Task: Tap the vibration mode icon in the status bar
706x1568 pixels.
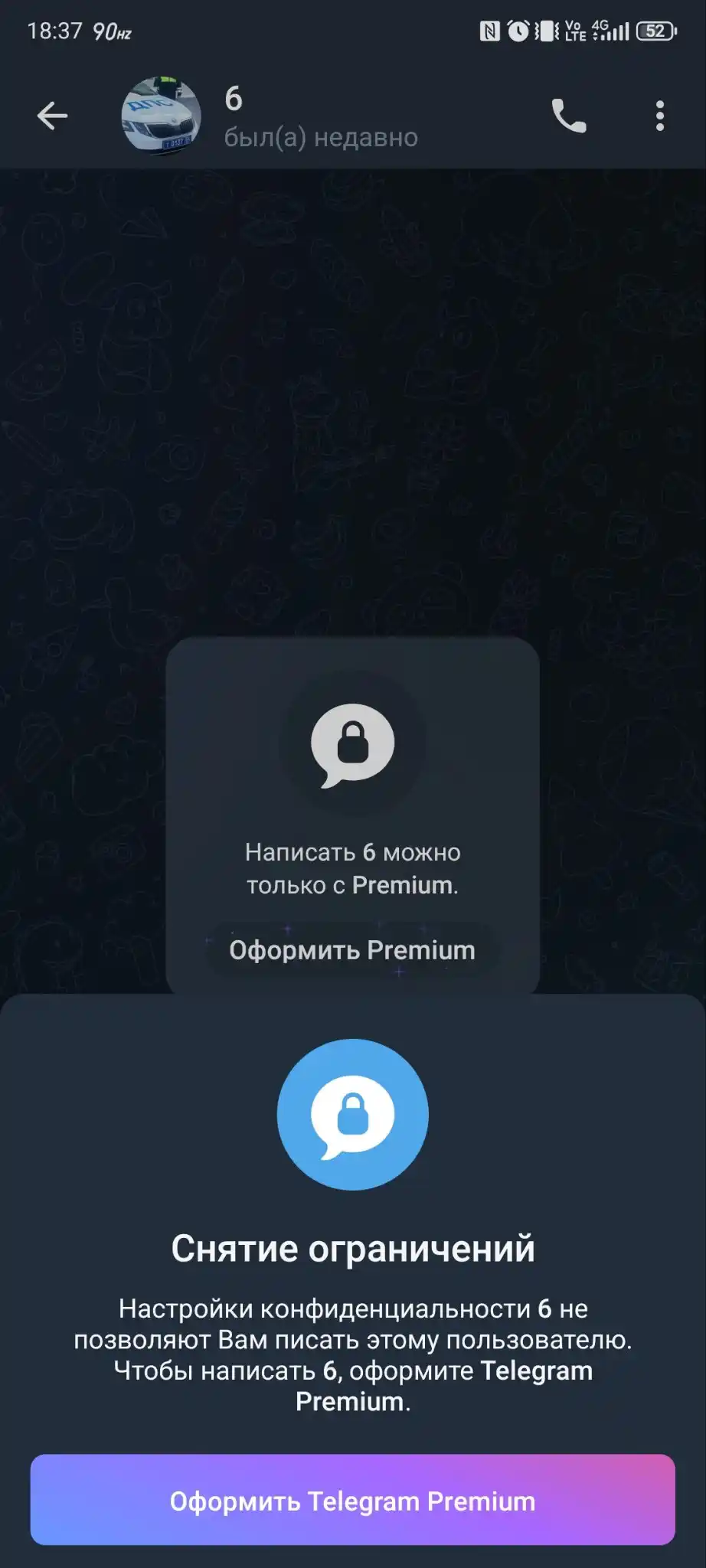Action: pyautogui.click(x=545, y=29)
